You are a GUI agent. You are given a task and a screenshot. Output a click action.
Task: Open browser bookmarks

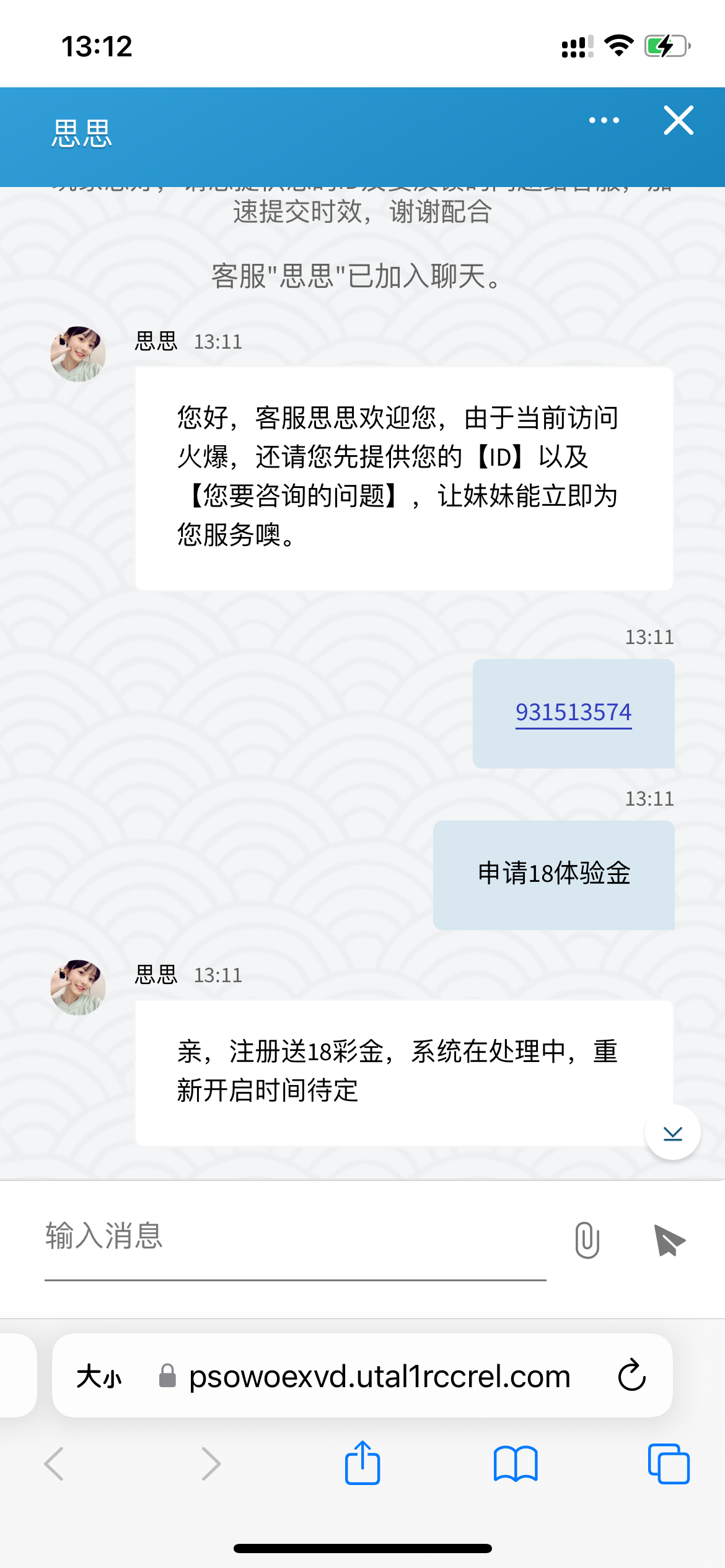[x=516, y=1464]
